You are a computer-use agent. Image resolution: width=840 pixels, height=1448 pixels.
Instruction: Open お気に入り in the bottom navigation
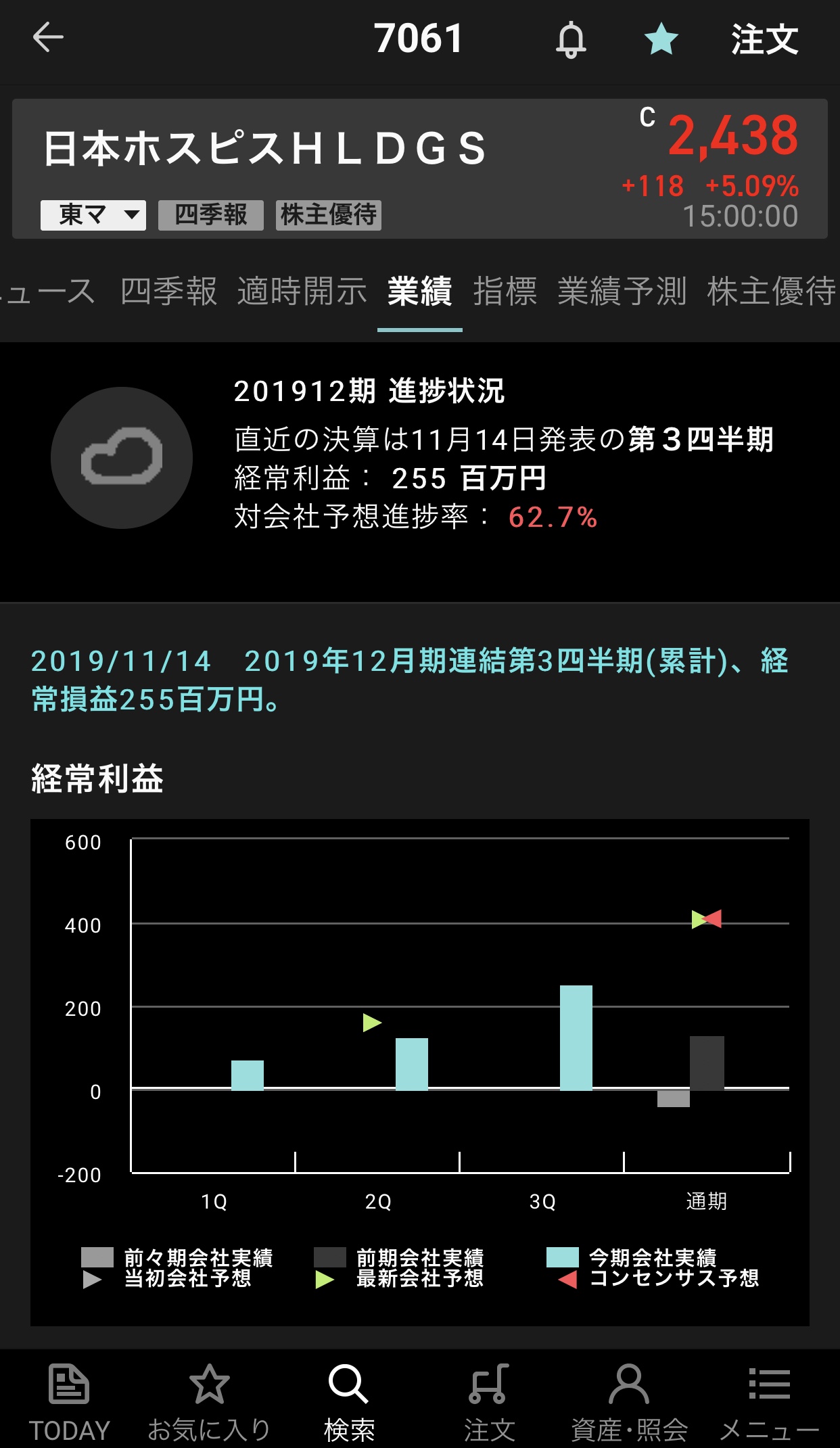pos(209,1401)
